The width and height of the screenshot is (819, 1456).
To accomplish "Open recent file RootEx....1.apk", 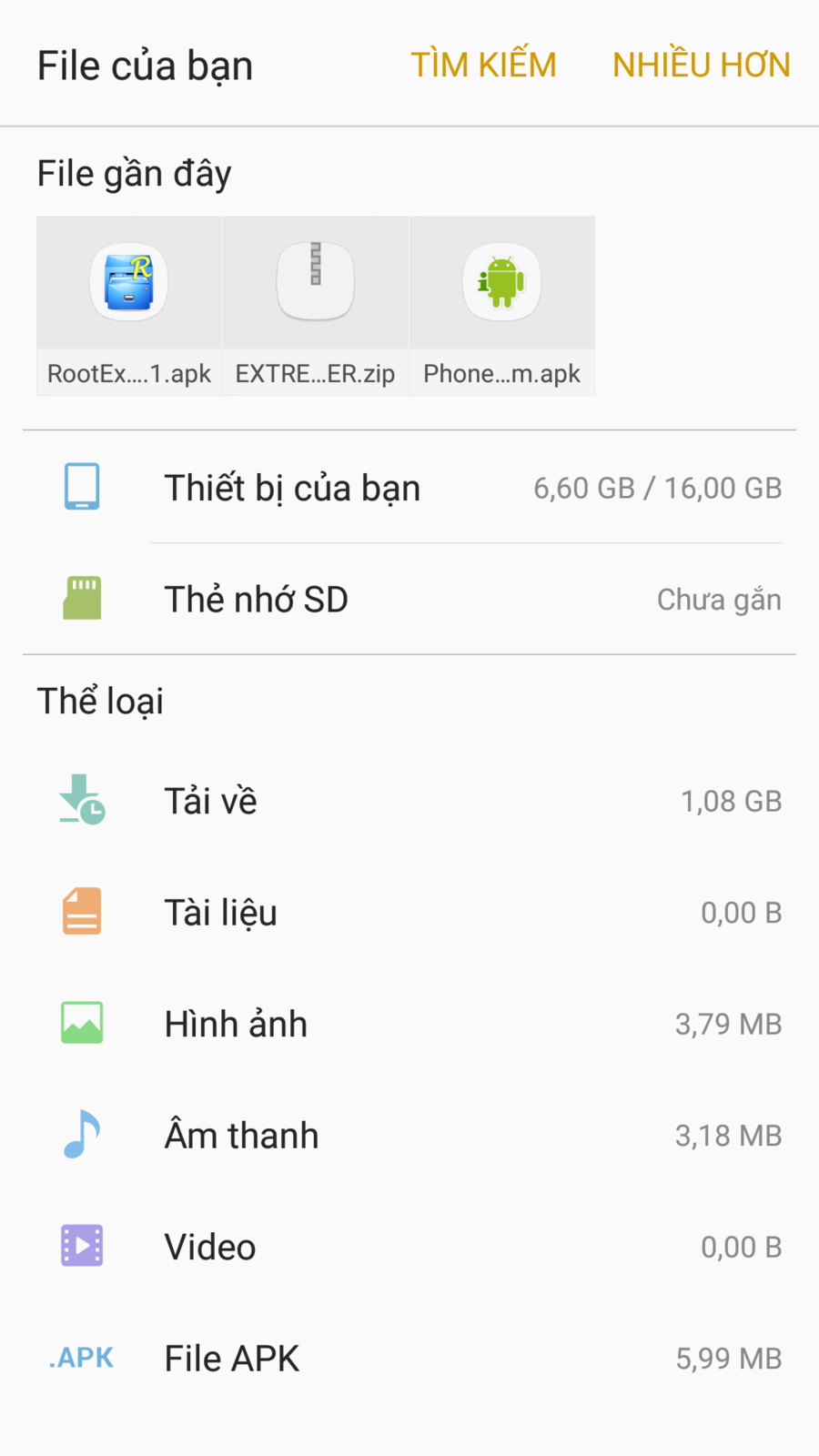I will click(x=129, y=306).
